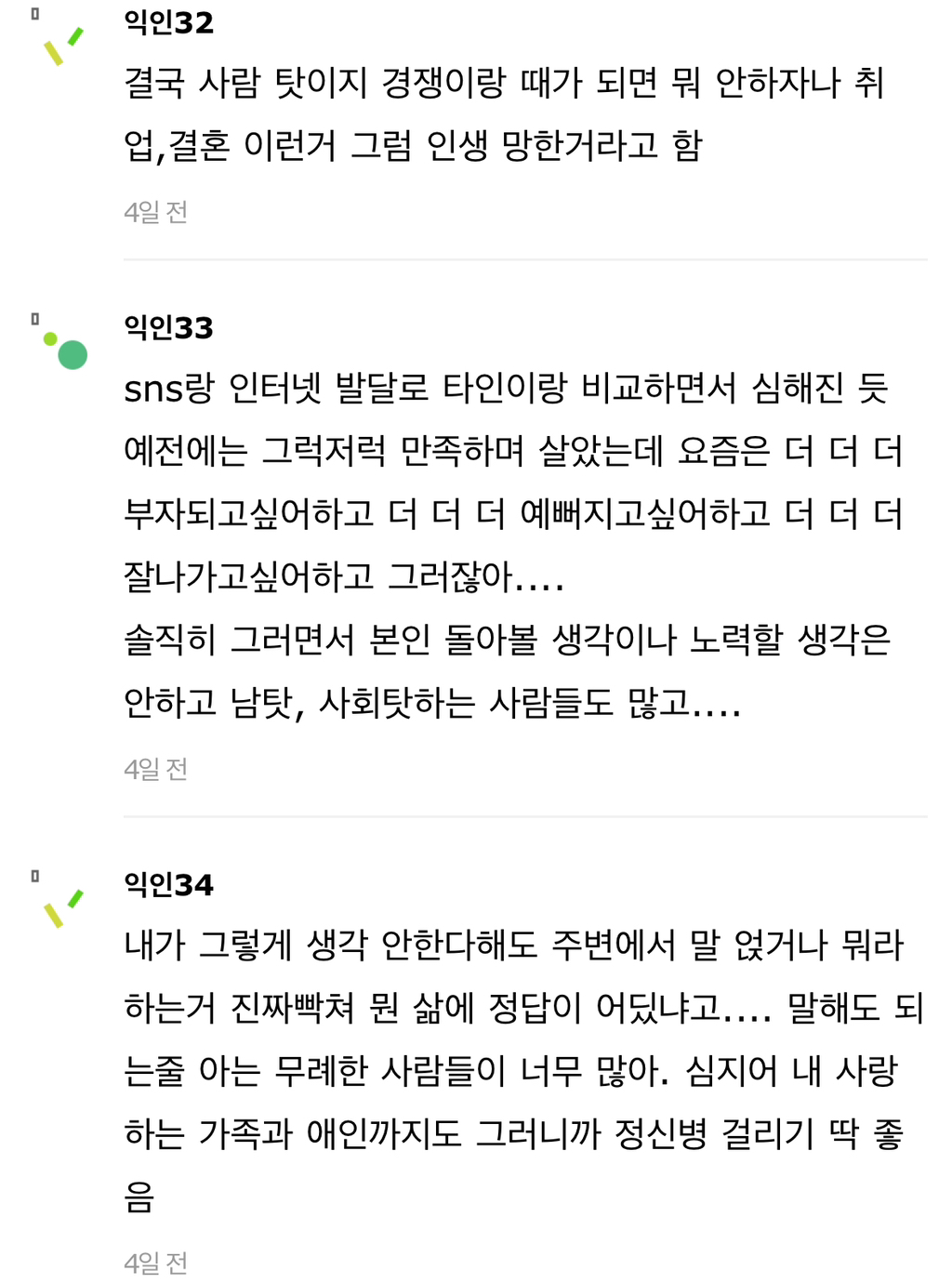This screenshot has height=1283, width=952.
Task: Select the nickname 익인34
Action: [168, 884]
